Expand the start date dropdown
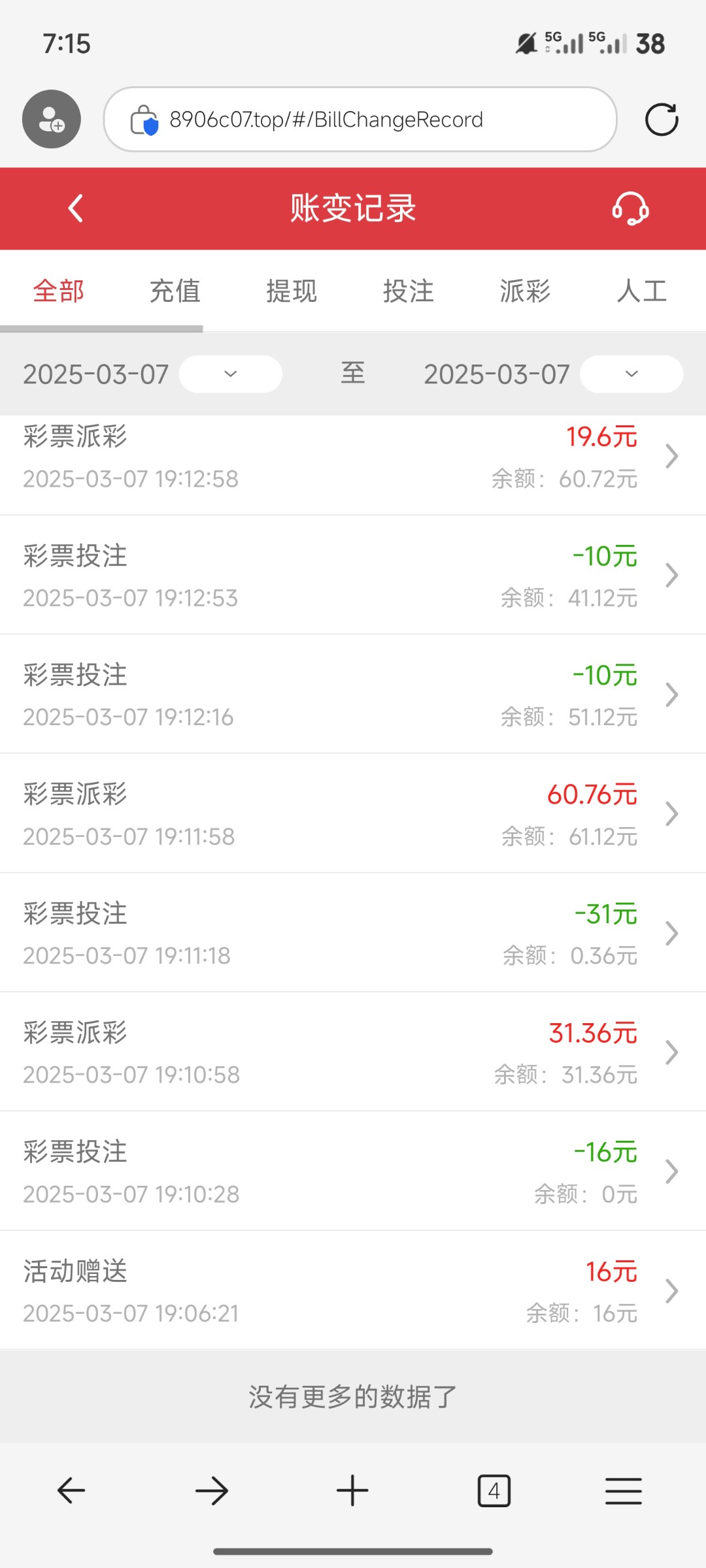The width and height of the screenshot is (706, 1568). (x=230, y=374)
